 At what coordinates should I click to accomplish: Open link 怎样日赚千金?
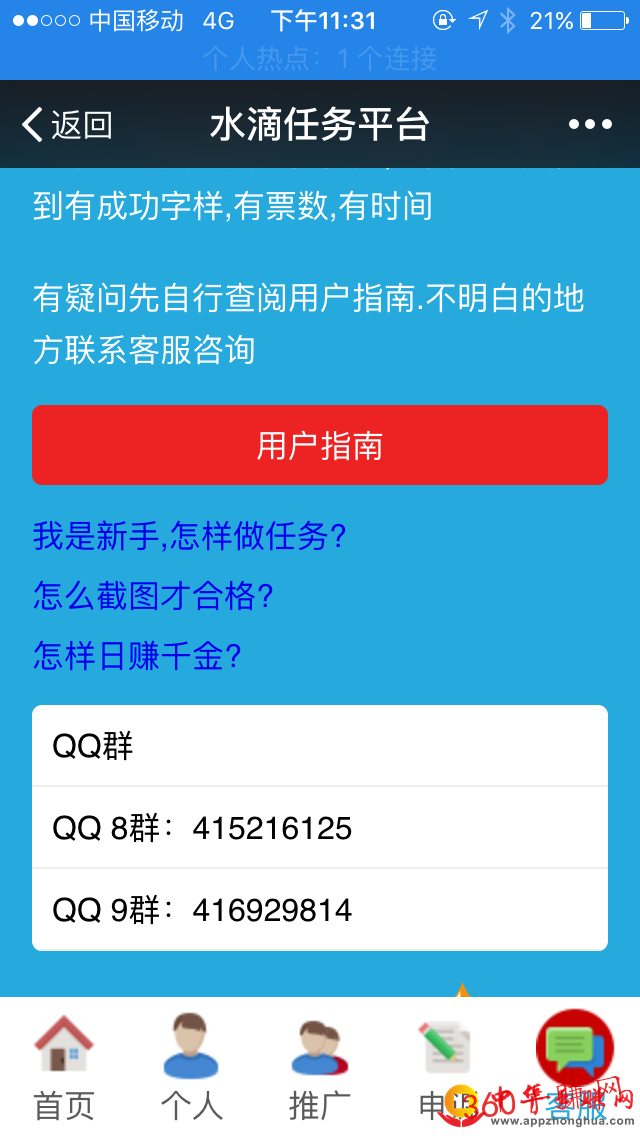(136, 656)
